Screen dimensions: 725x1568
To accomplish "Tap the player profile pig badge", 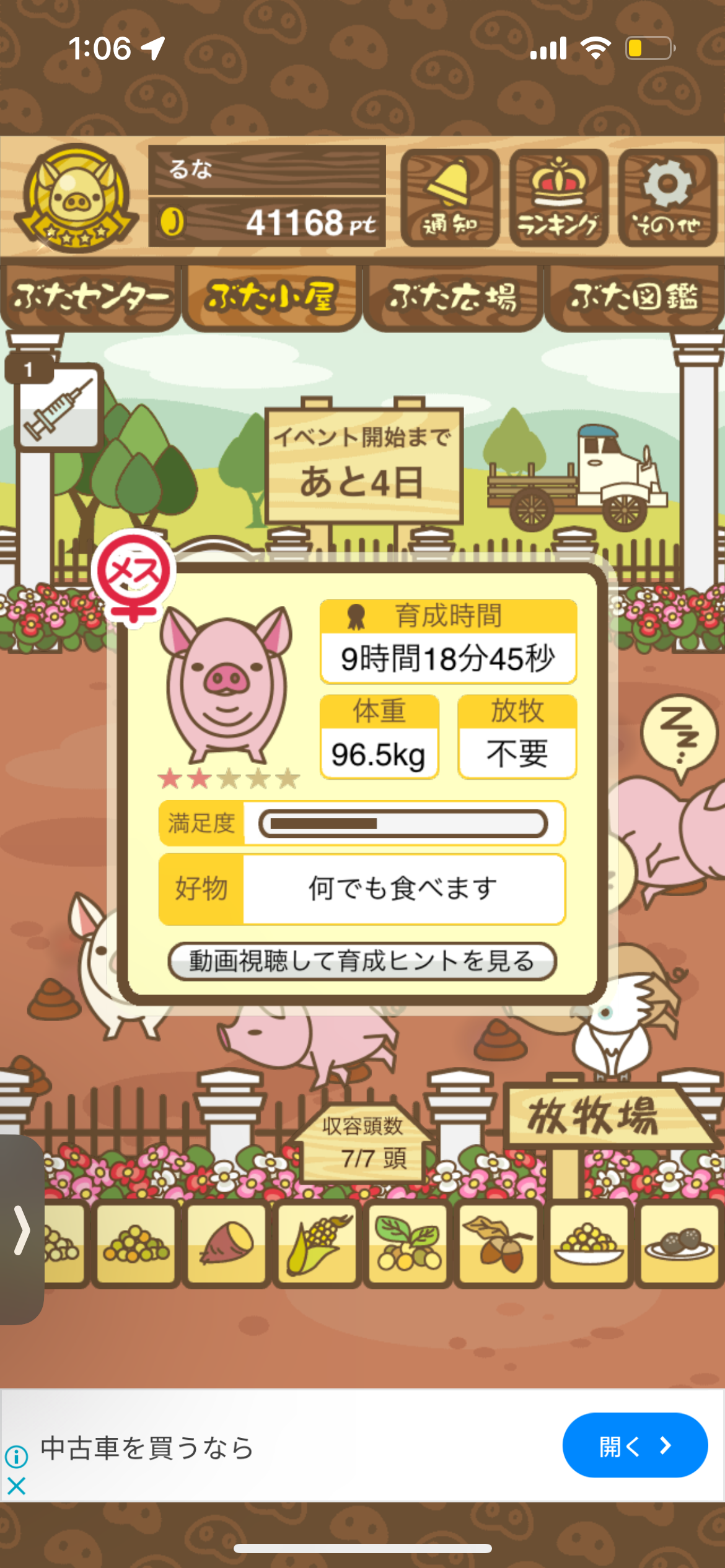I will (76, 198).
